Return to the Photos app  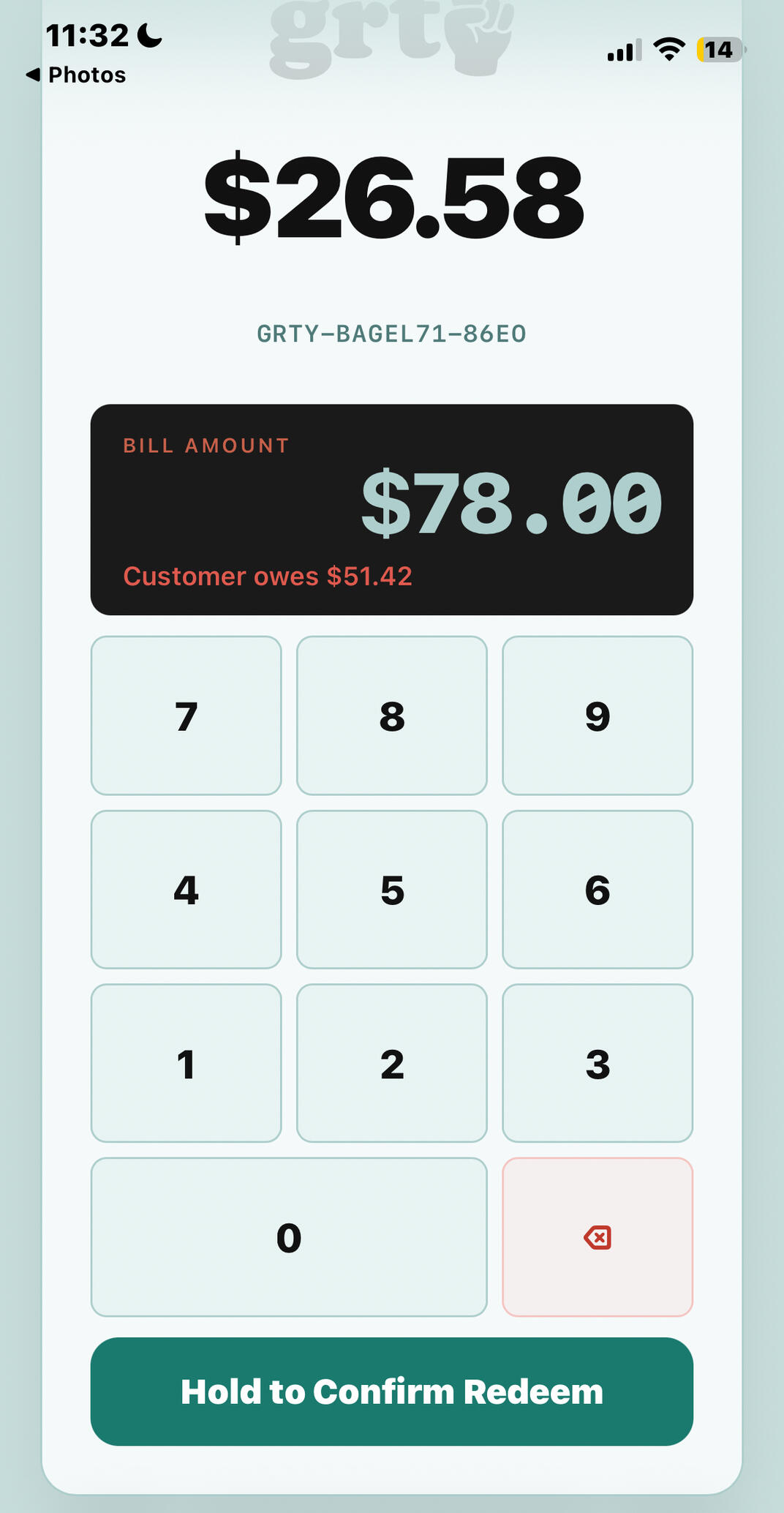point(76,75)
